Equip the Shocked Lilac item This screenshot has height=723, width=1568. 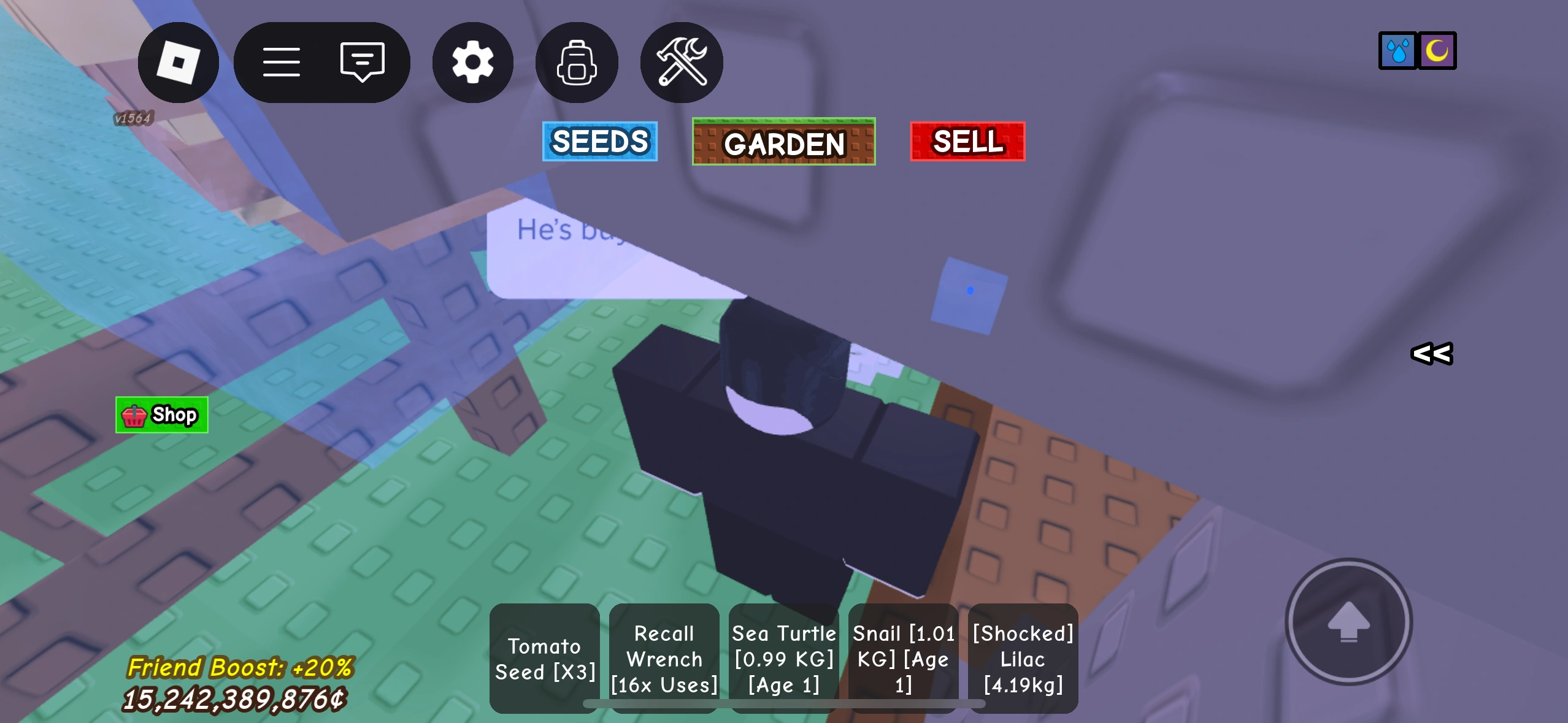(x=1023, y=658)
